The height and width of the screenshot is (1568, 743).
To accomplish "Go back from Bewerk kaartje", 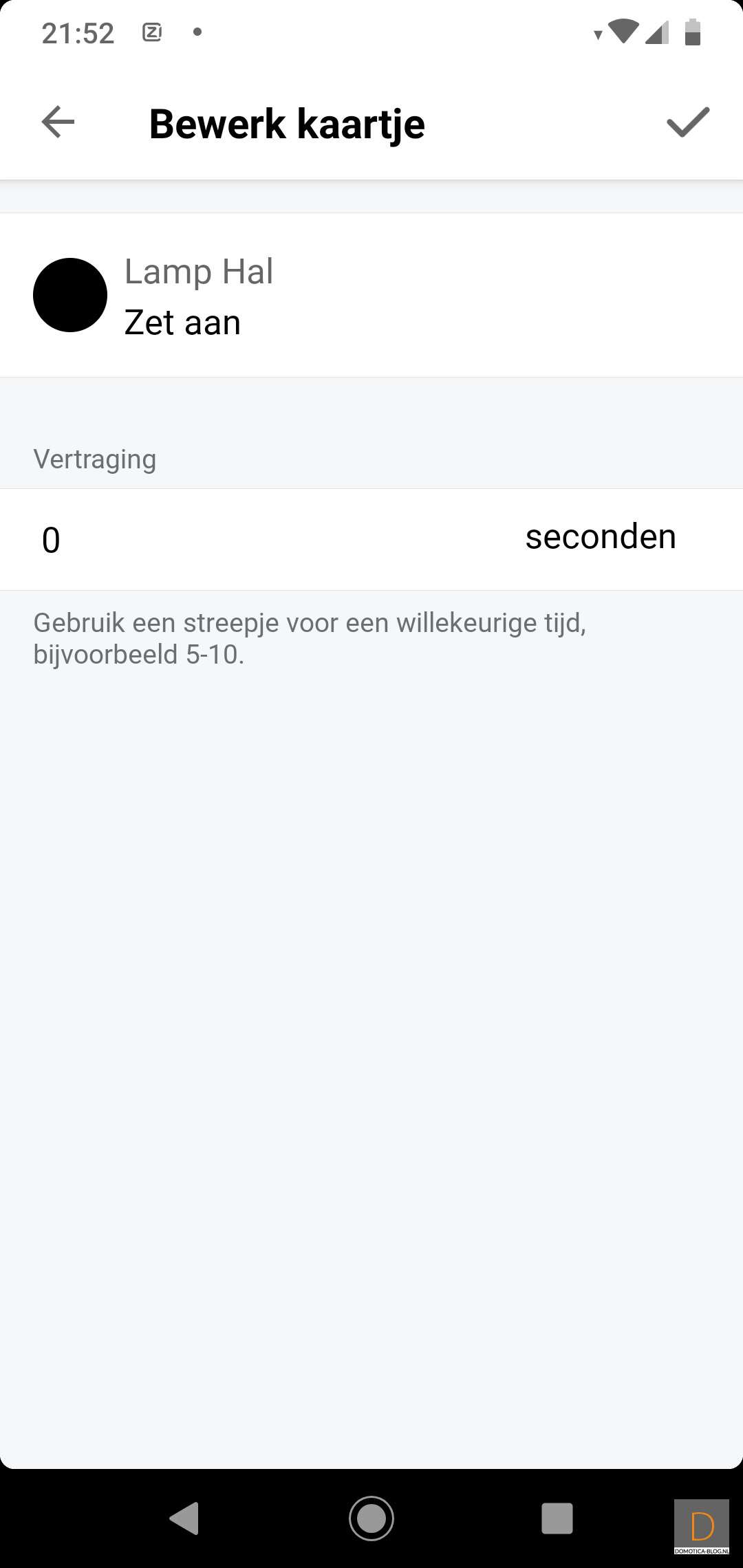I will [58, 122].
